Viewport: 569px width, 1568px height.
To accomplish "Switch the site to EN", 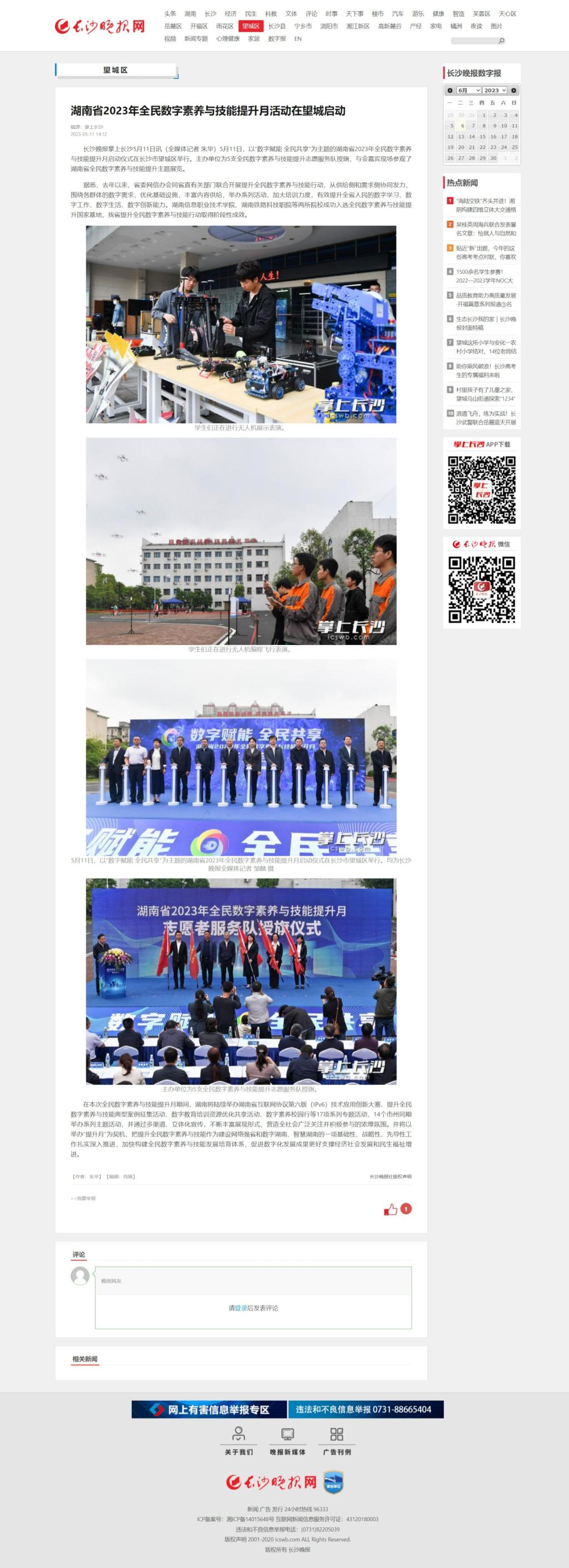I will [x=298, y=39].
